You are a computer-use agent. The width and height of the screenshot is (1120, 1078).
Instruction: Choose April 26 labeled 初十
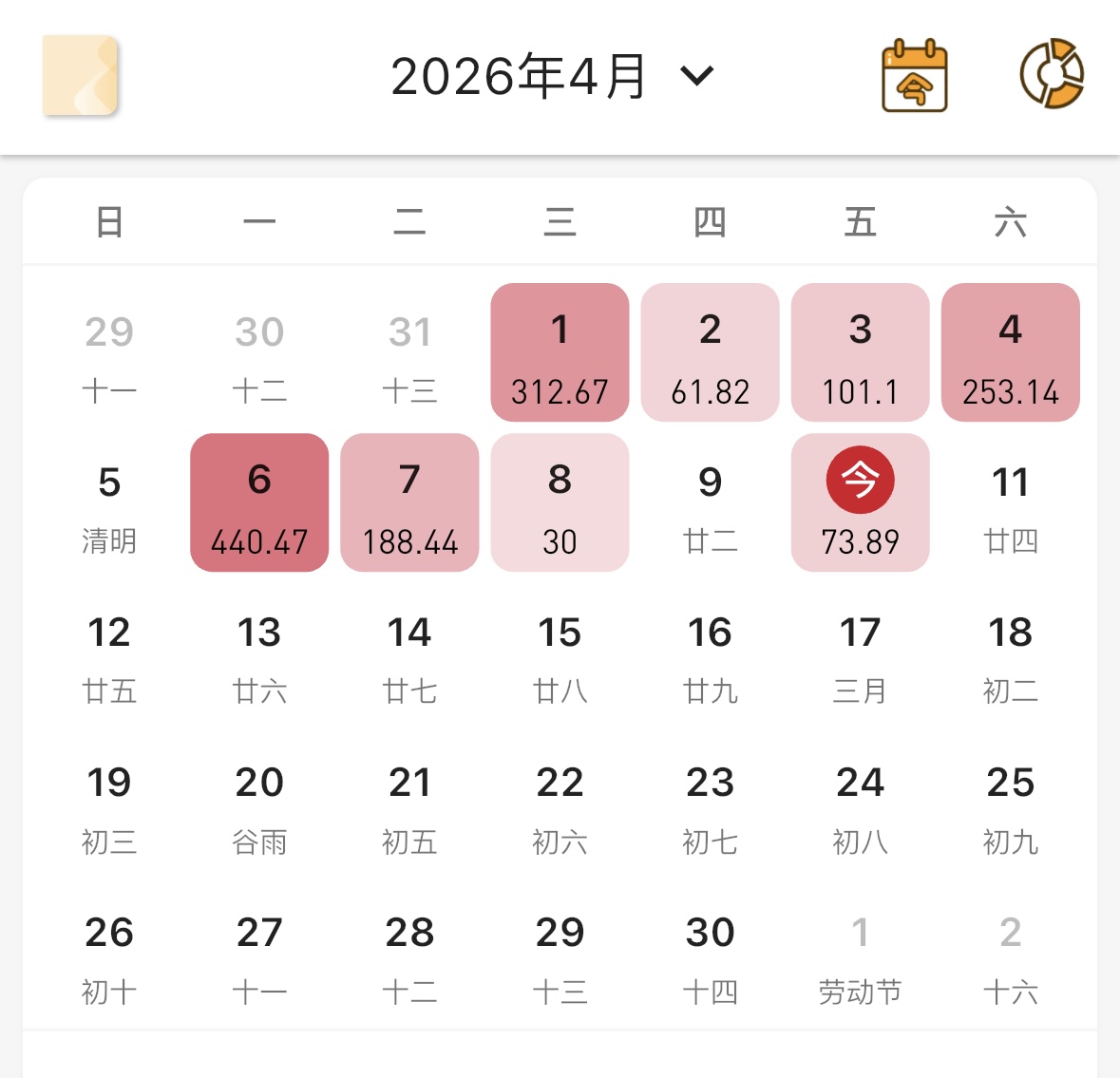109,957
